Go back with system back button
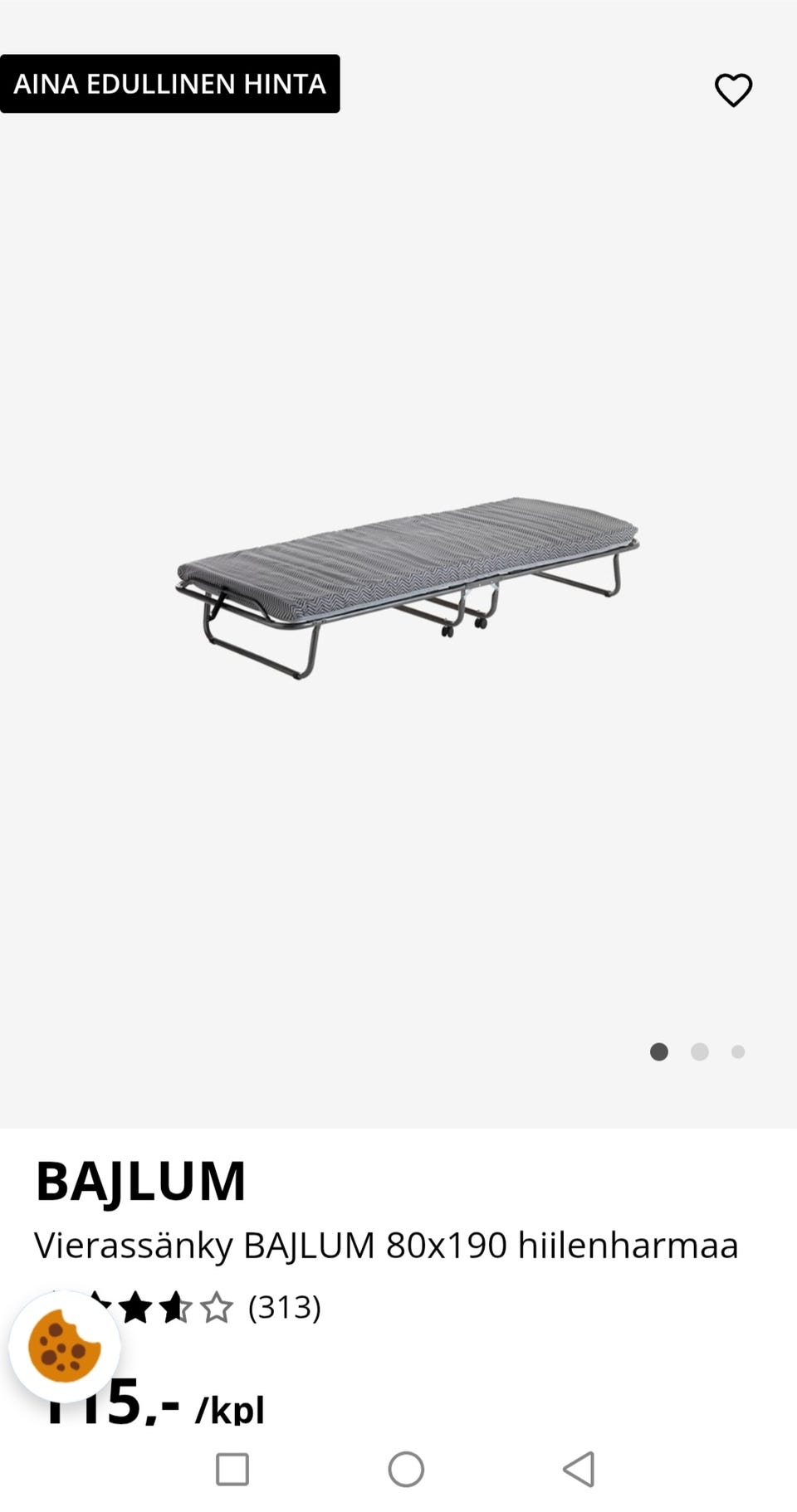The image size is (797, 1512). click(579, 1469)
